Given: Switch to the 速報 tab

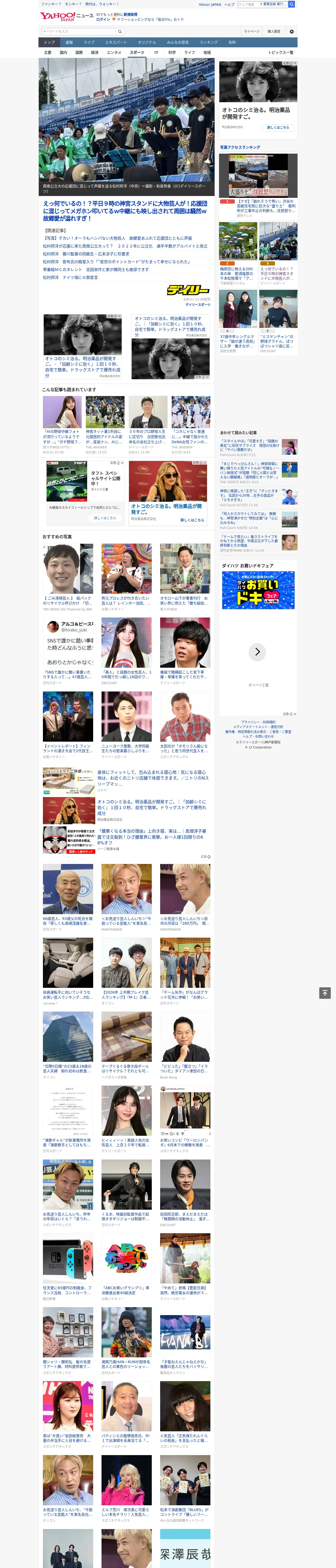Looking at the screenshot, I should (69, 43).
